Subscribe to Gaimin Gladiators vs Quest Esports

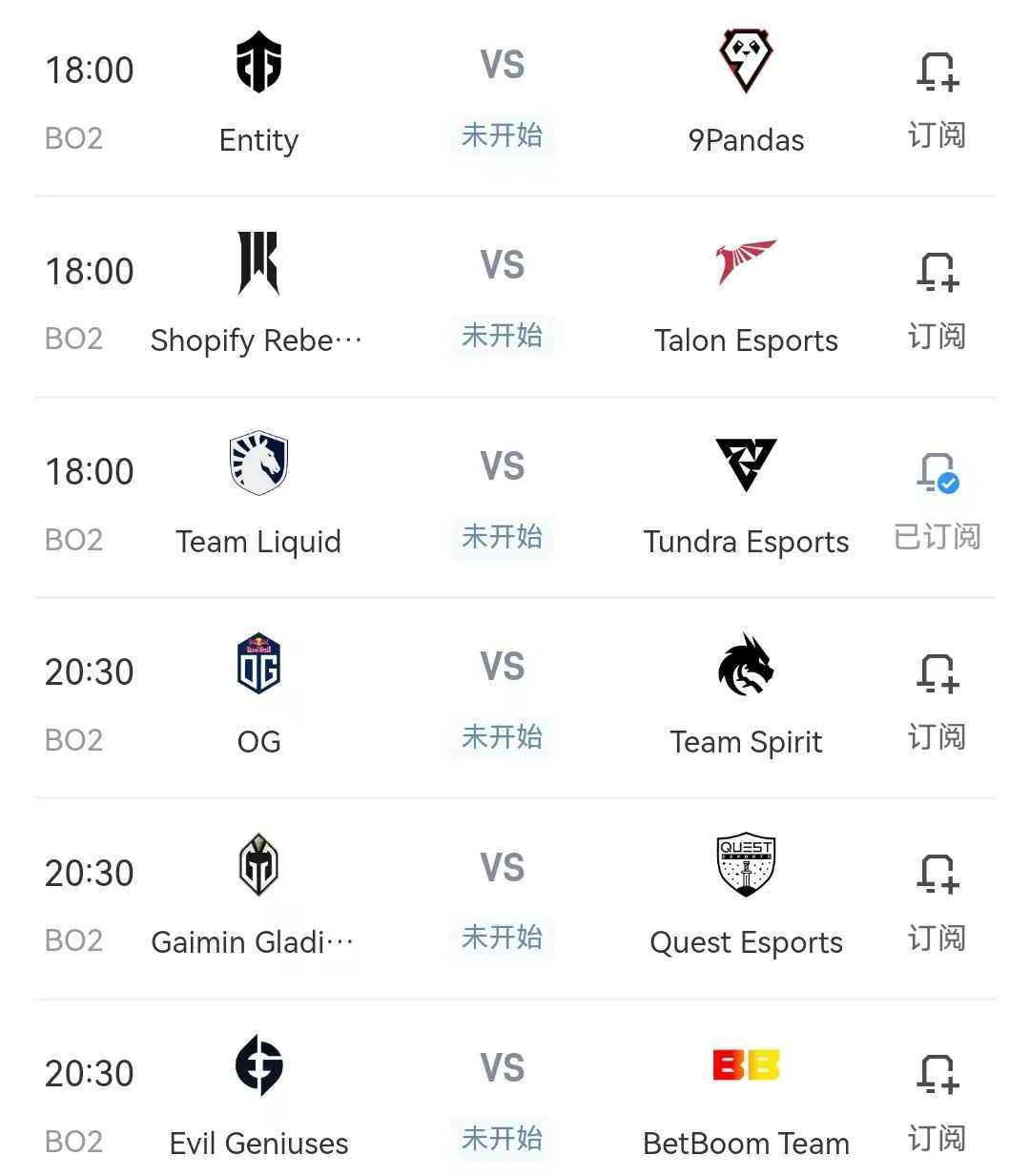(937, 901)
